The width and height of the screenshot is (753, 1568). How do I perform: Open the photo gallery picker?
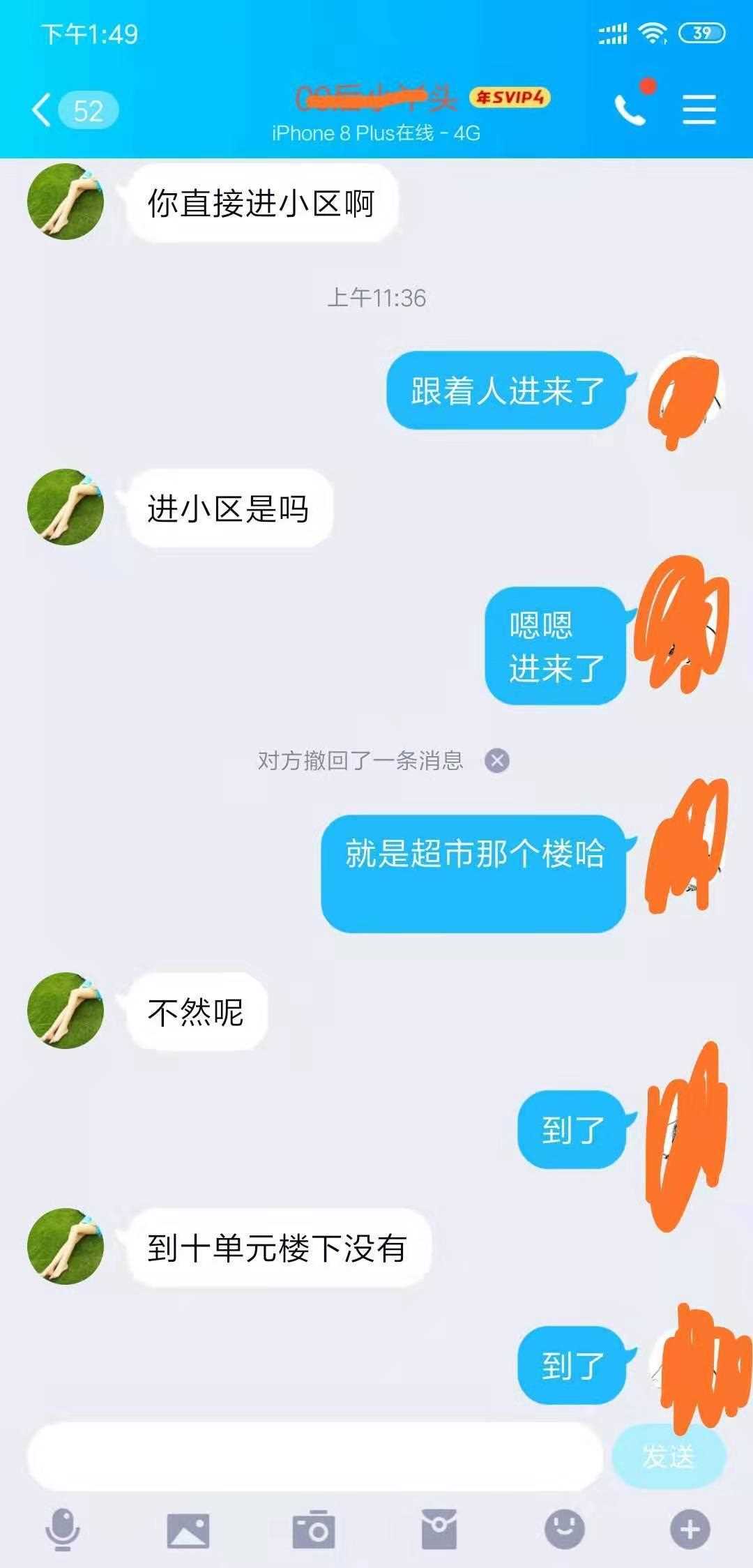coord(188,1530)
